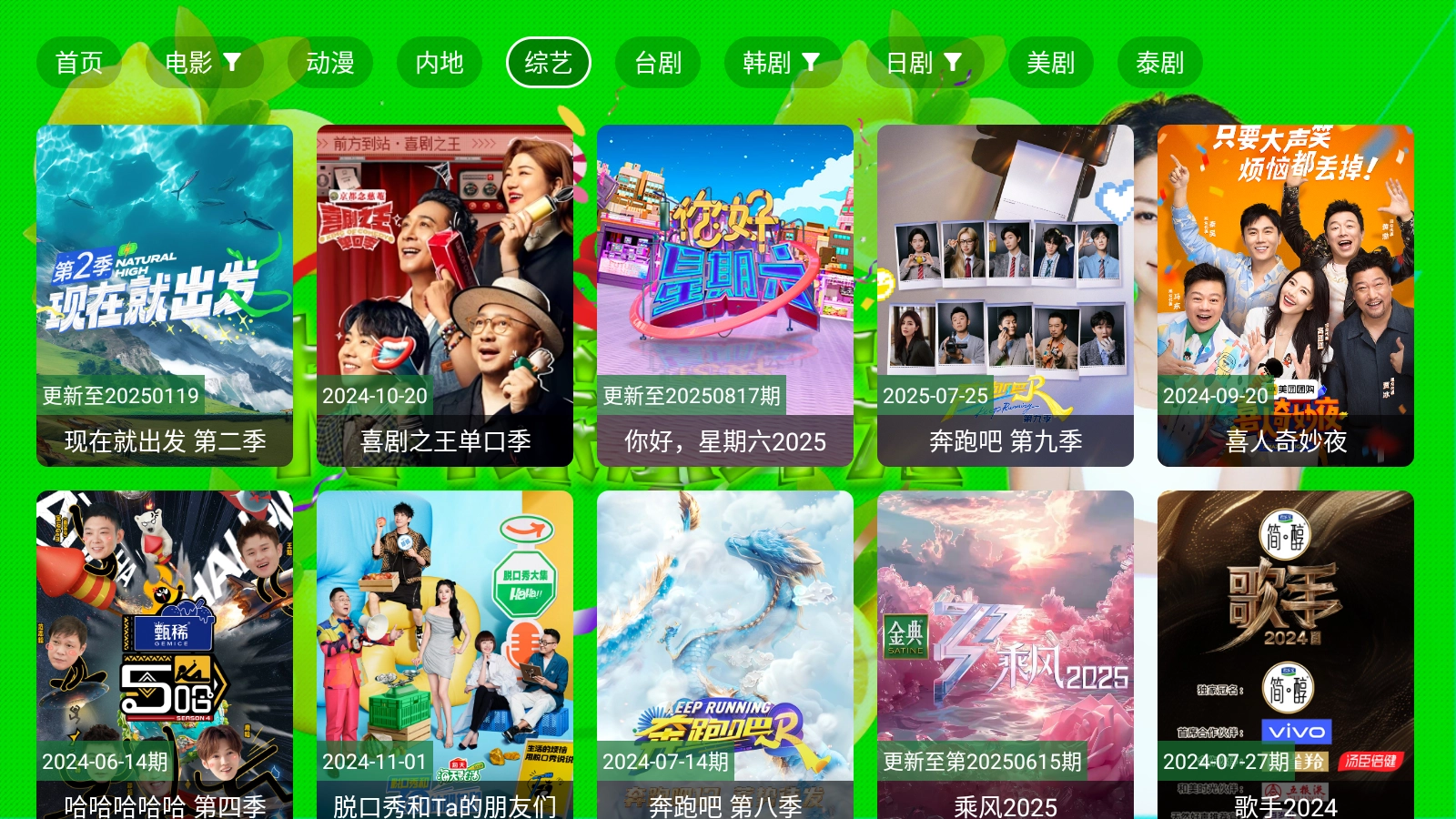Image resolution: width=1456 pixels, height=819 pixels.
Task: Open 歌手2024 show card
Action: point(1286,655)
